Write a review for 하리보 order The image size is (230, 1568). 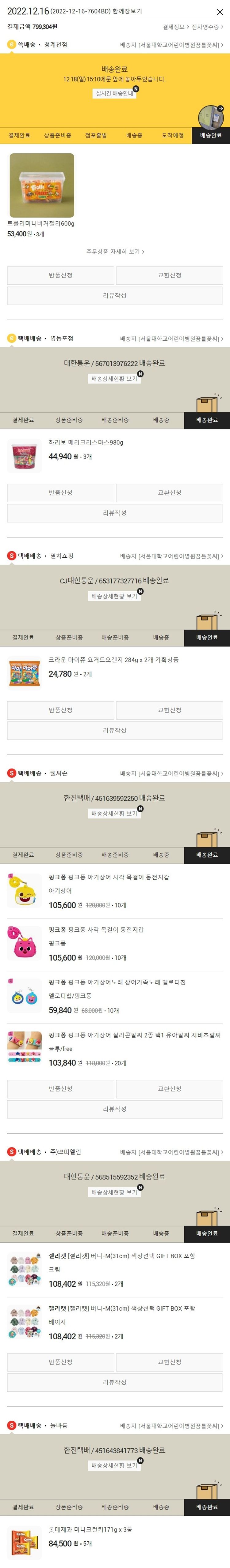115,513
